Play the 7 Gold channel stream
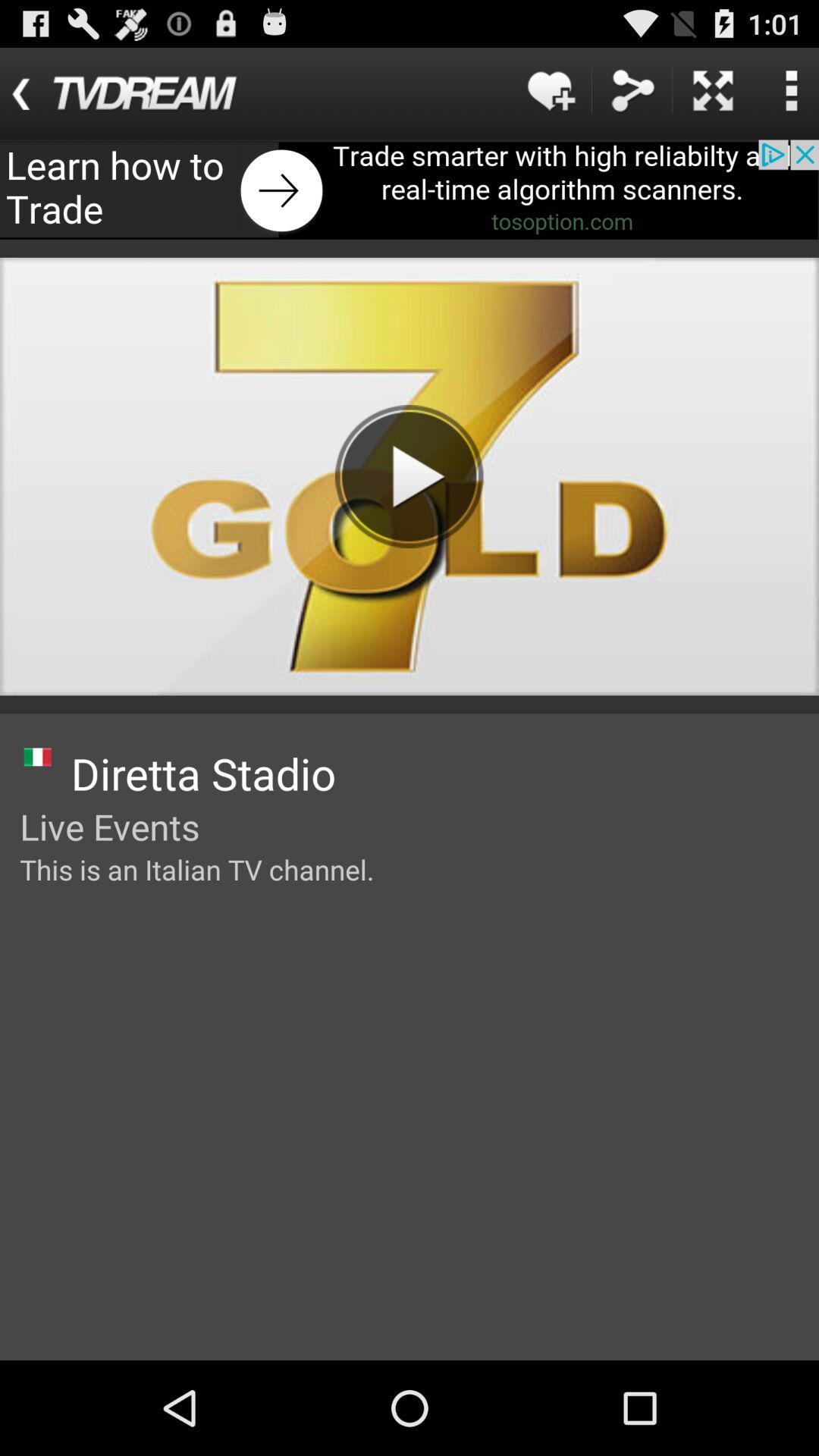The image size is (819, 1456). pyautogui.click(x=409, y=476)
